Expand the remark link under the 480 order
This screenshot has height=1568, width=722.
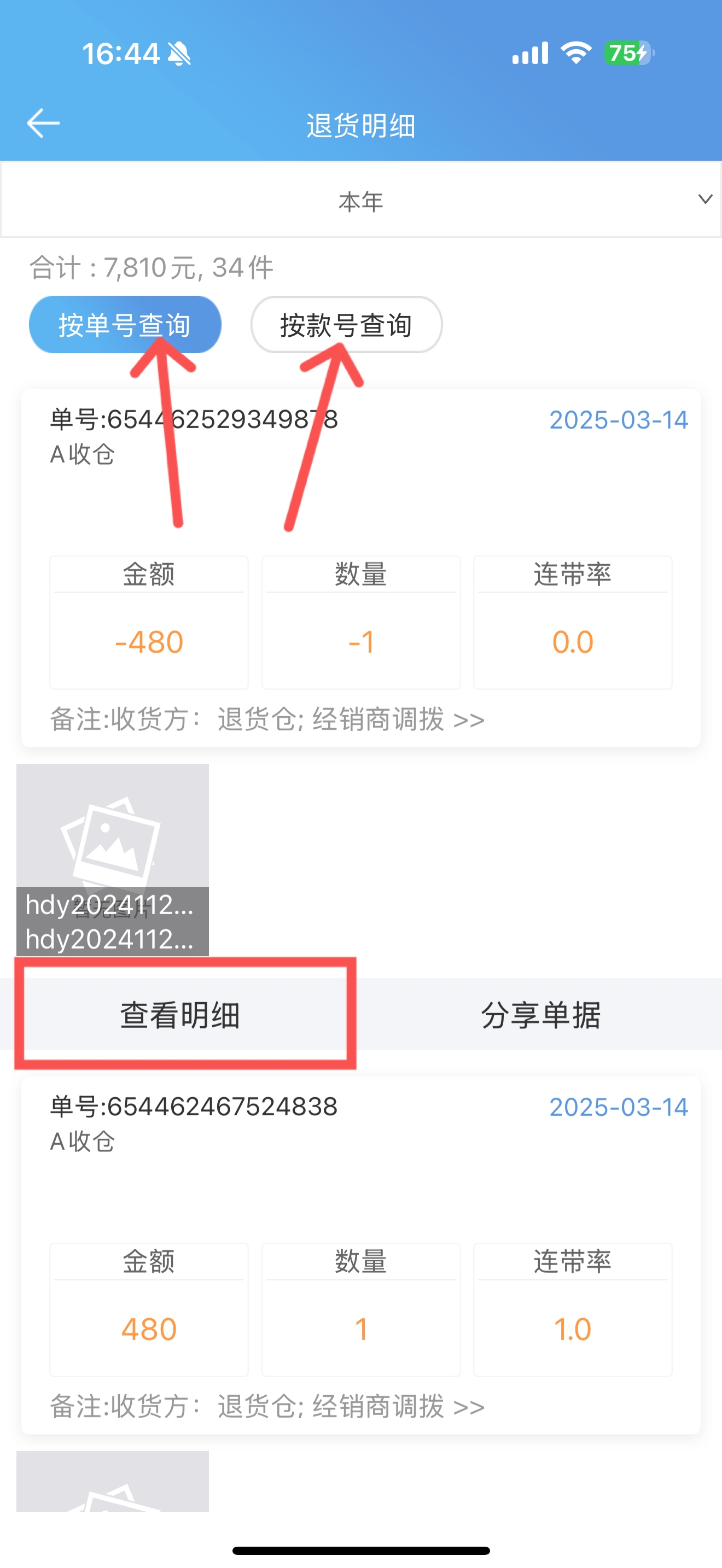(266, 1407)
